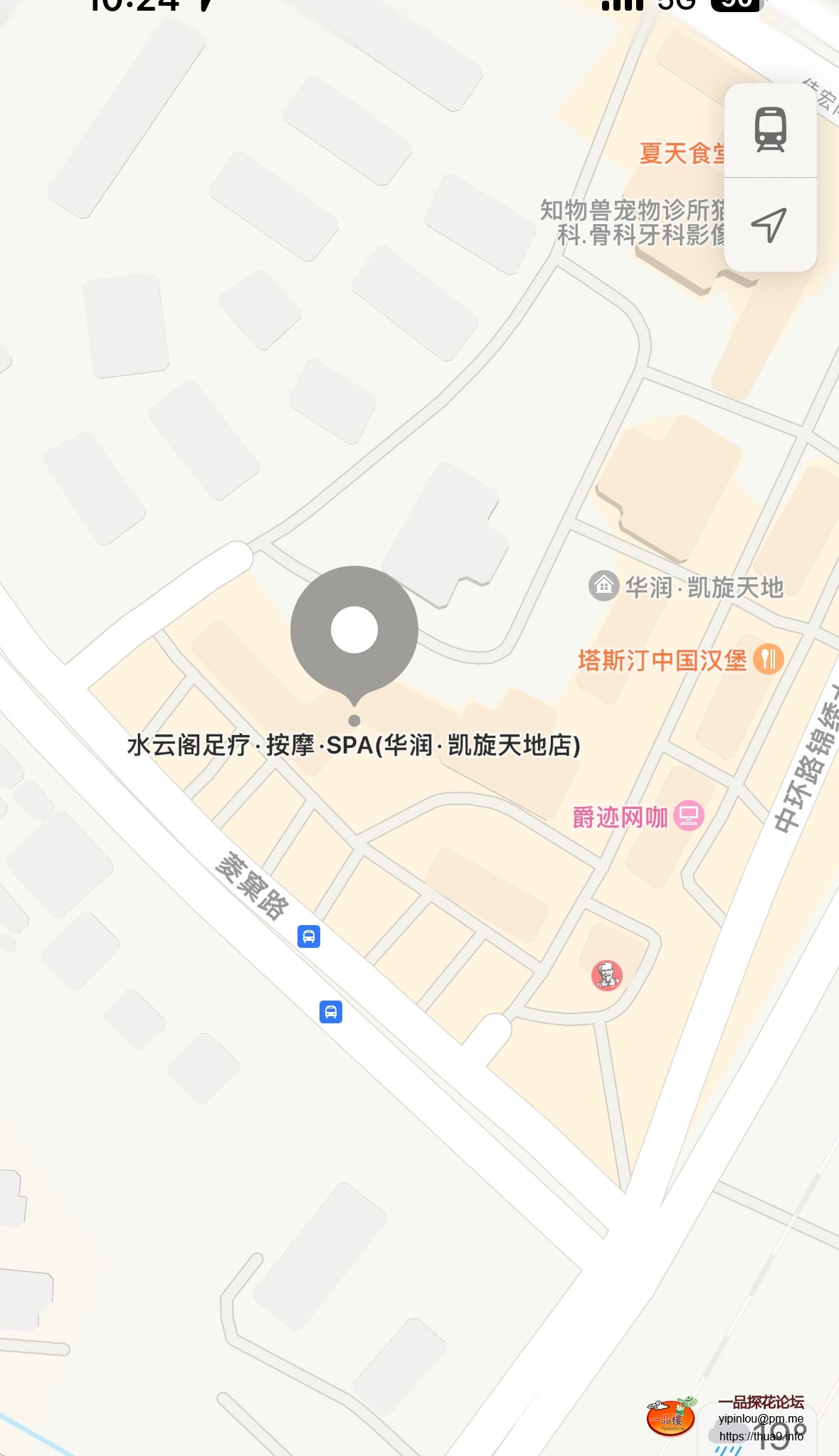839x1456 pixels.
Task: Select the KFC marker on the map
Action: 606,975
